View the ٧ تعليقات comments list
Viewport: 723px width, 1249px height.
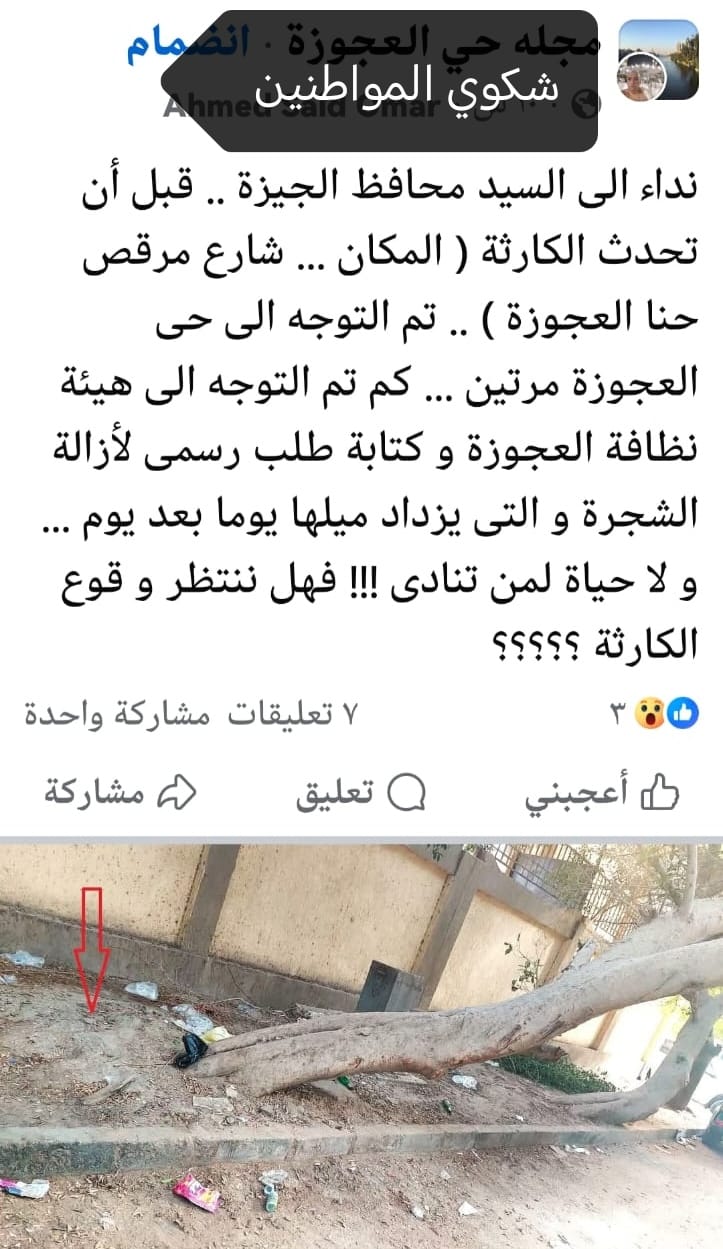point(294,714)
